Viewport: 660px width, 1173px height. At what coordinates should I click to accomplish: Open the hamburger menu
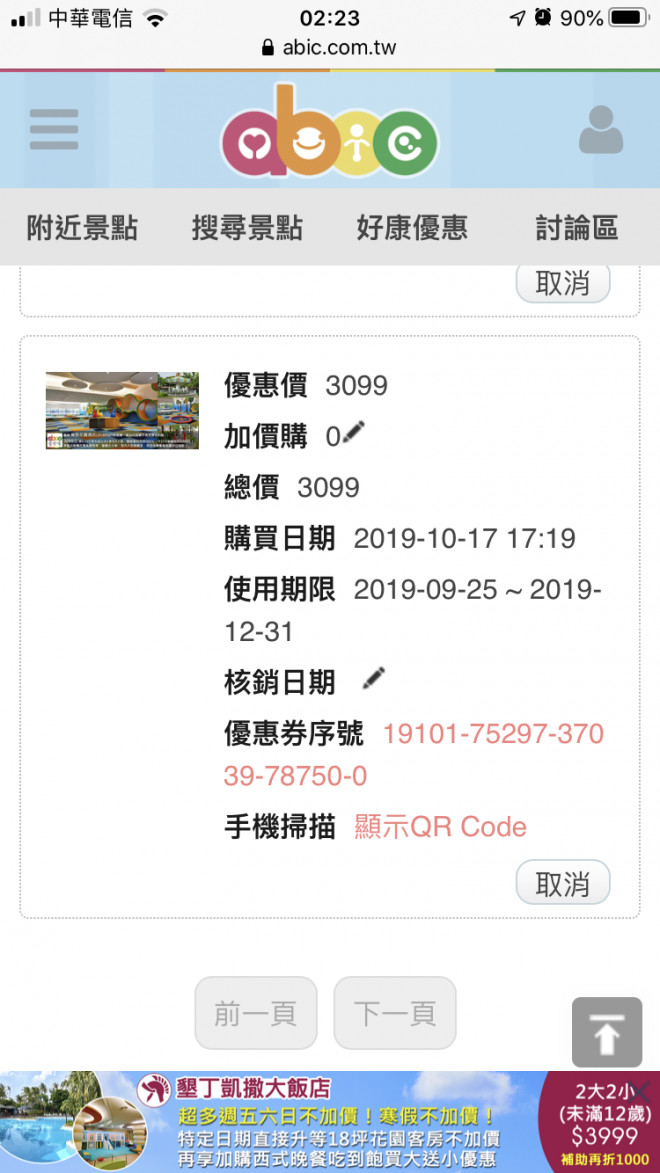coord(54,129)
